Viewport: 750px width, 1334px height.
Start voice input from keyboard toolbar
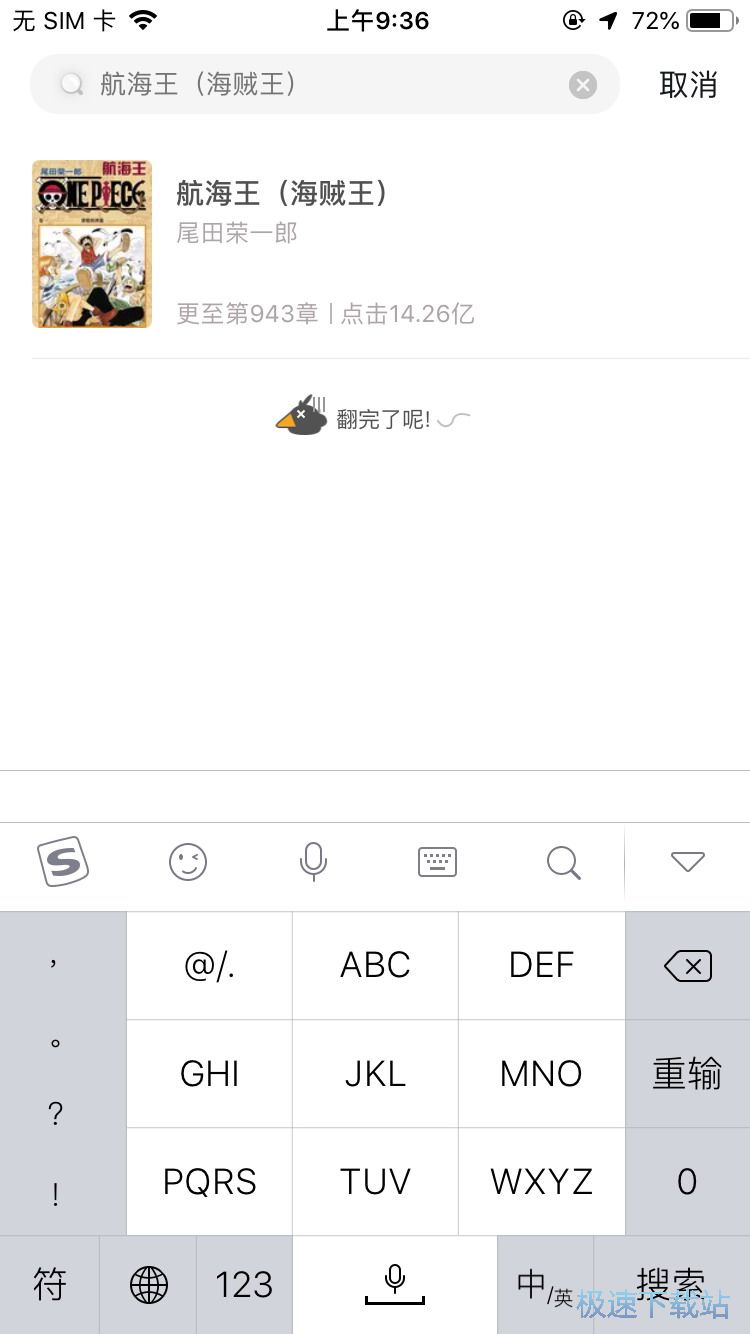click(x=313, y=861)
